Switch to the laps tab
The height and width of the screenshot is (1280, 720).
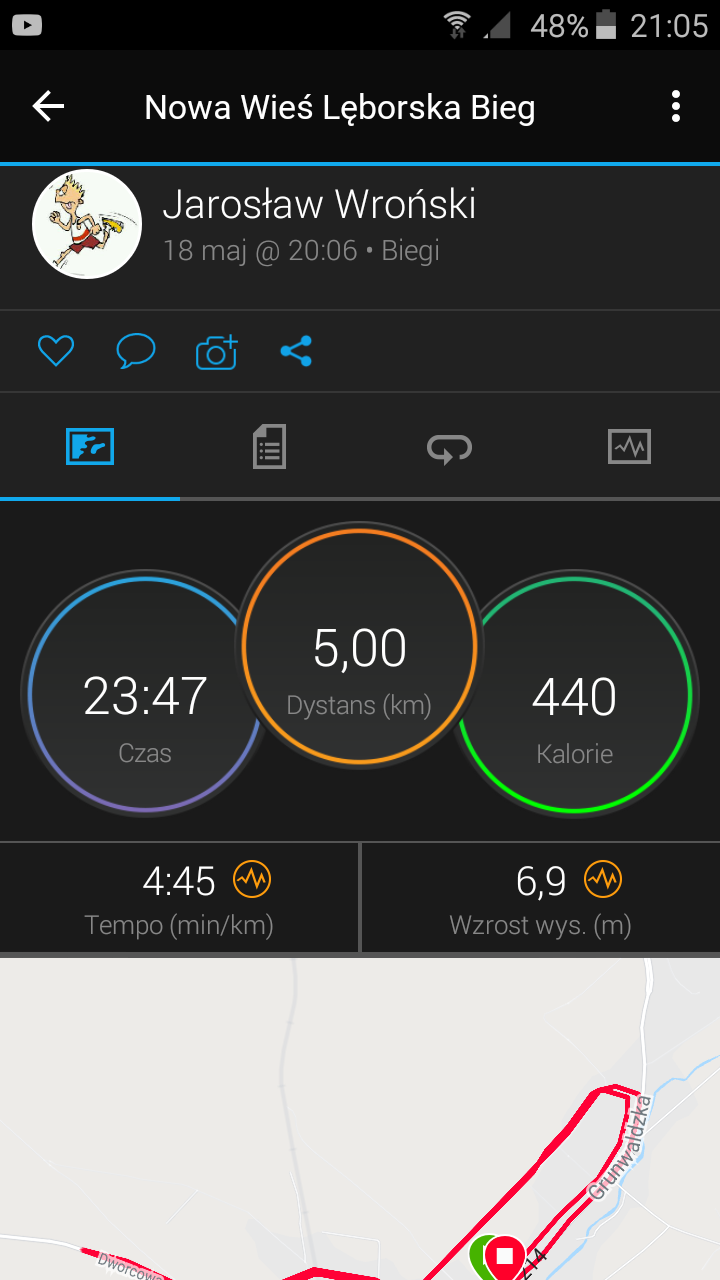point(449,447)
